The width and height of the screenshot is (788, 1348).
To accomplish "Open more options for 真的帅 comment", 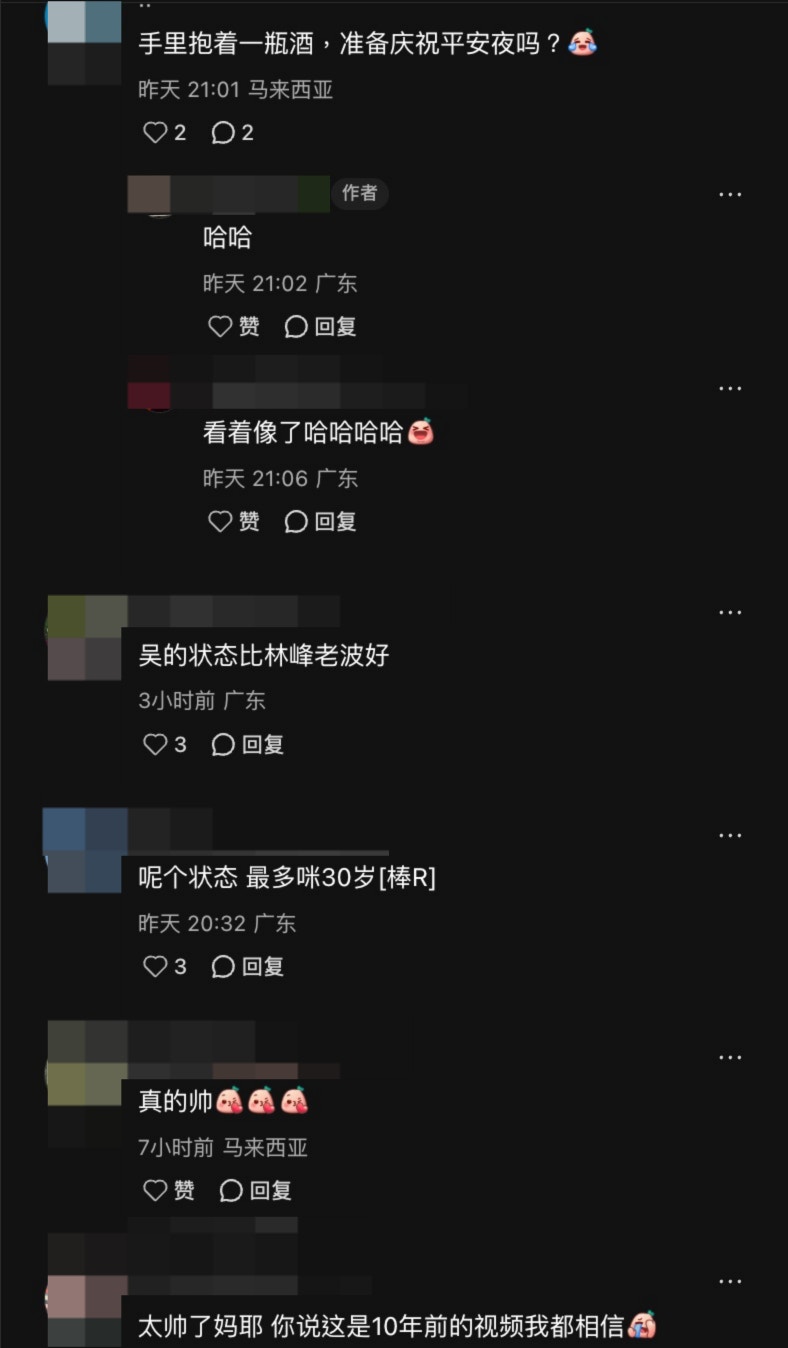I will point(730,1058).
